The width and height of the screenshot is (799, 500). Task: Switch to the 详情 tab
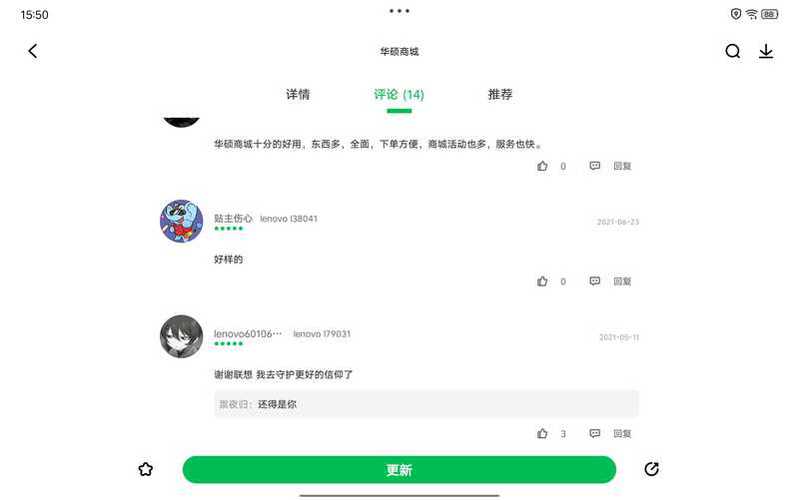click(298, 94)
